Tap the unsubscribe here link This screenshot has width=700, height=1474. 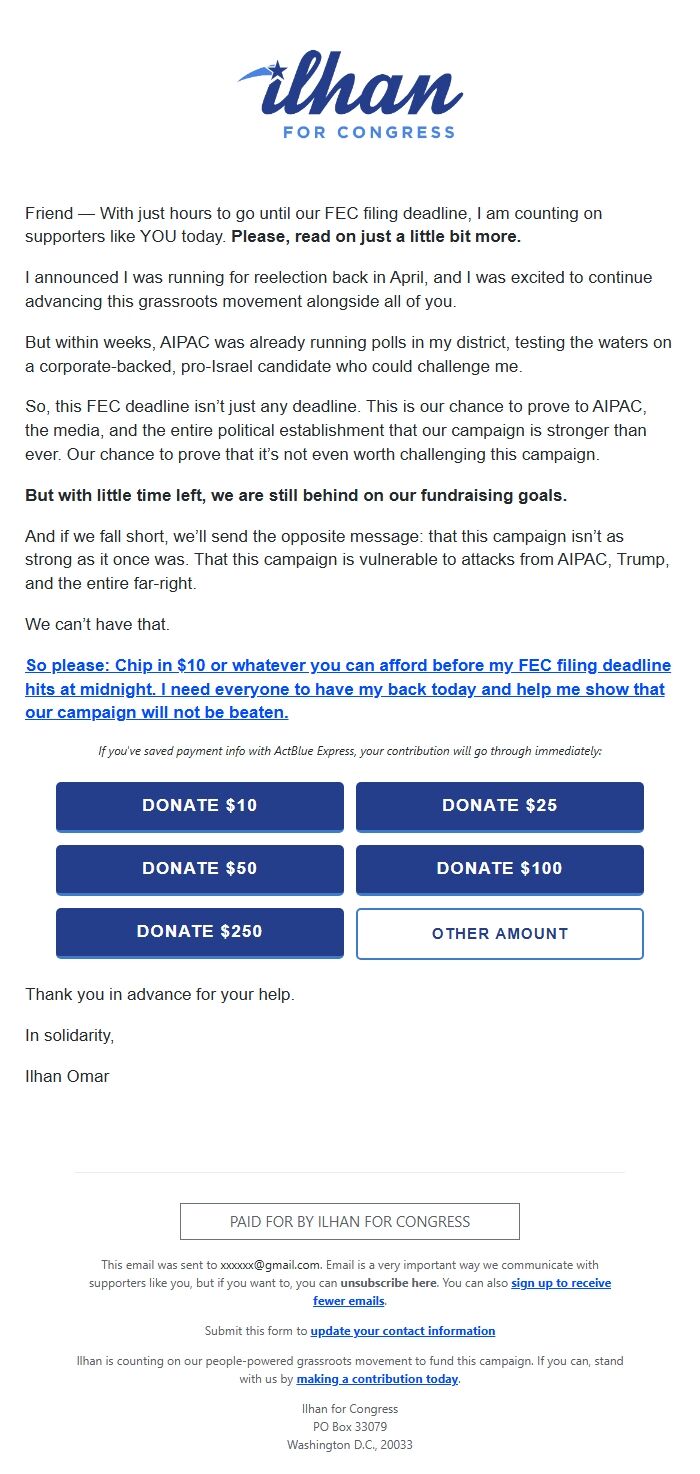[x=388, y=1283]
